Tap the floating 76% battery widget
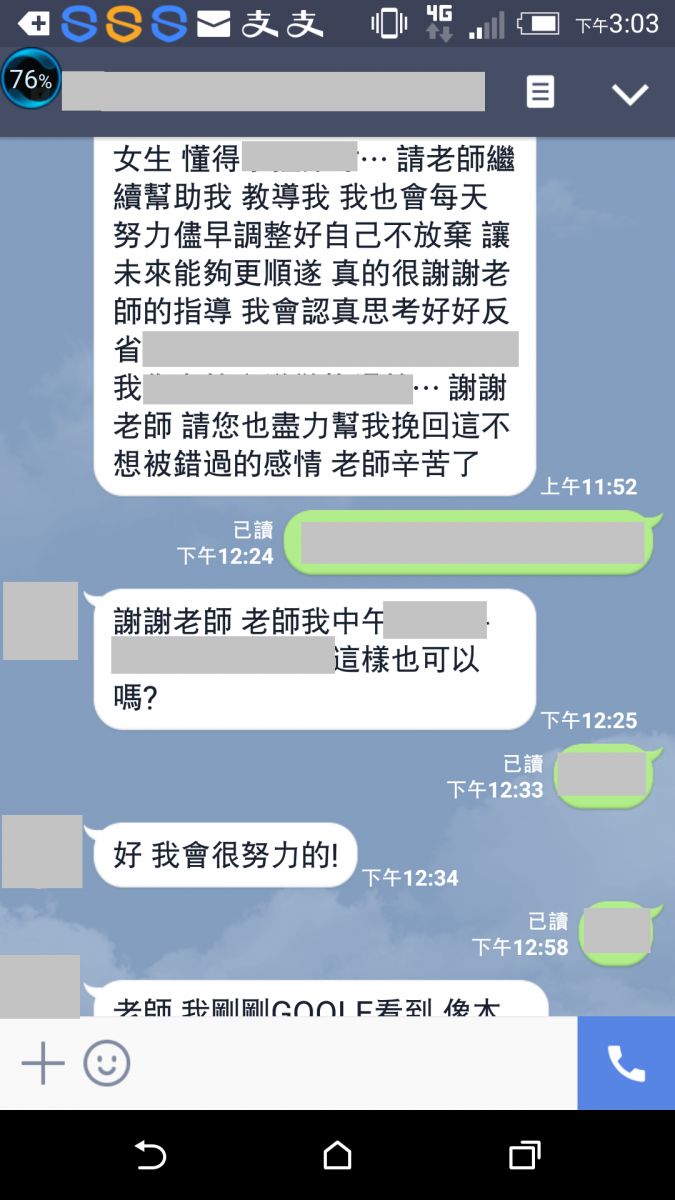The width and height of the screenshot is (675, 1200). point(31,79)
